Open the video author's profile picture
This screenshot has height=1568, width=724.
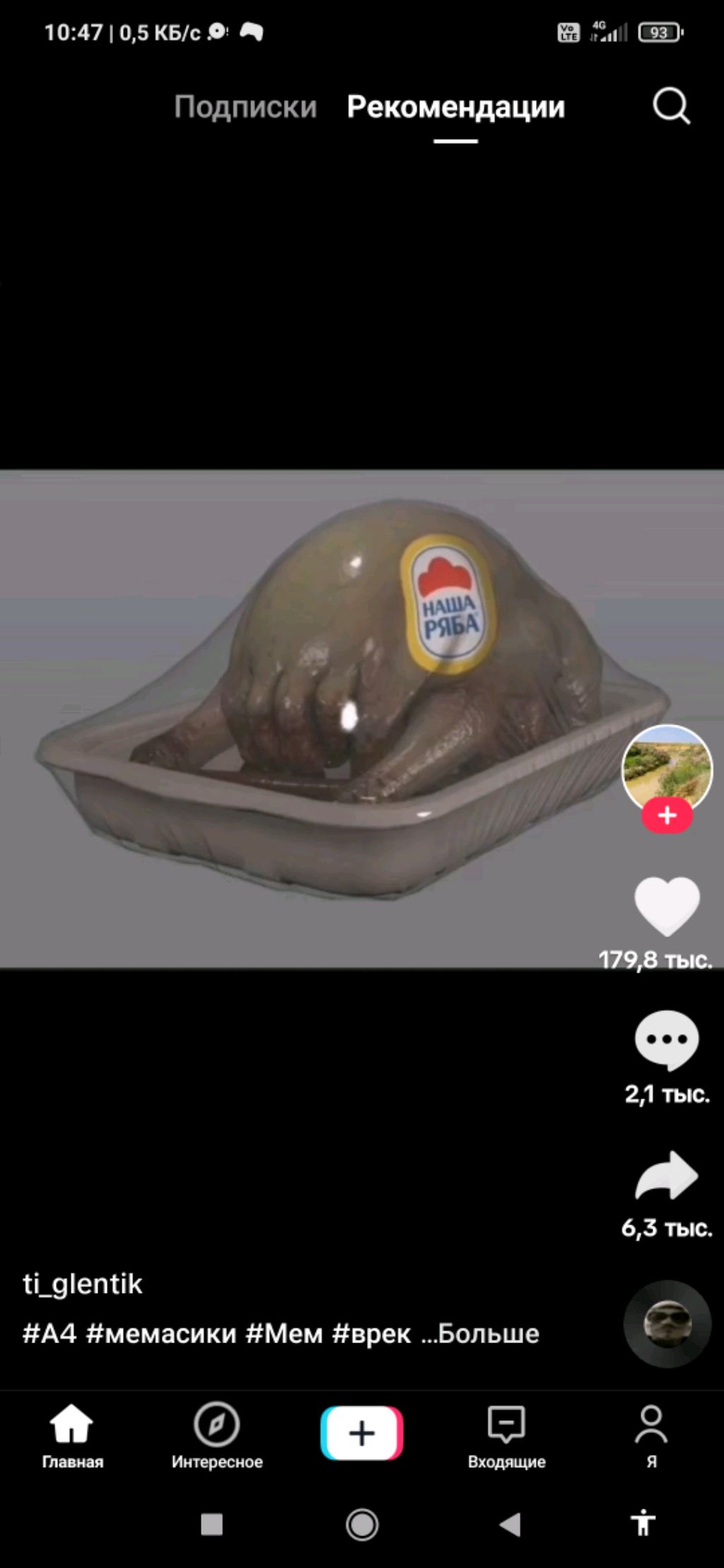point(666,767)
